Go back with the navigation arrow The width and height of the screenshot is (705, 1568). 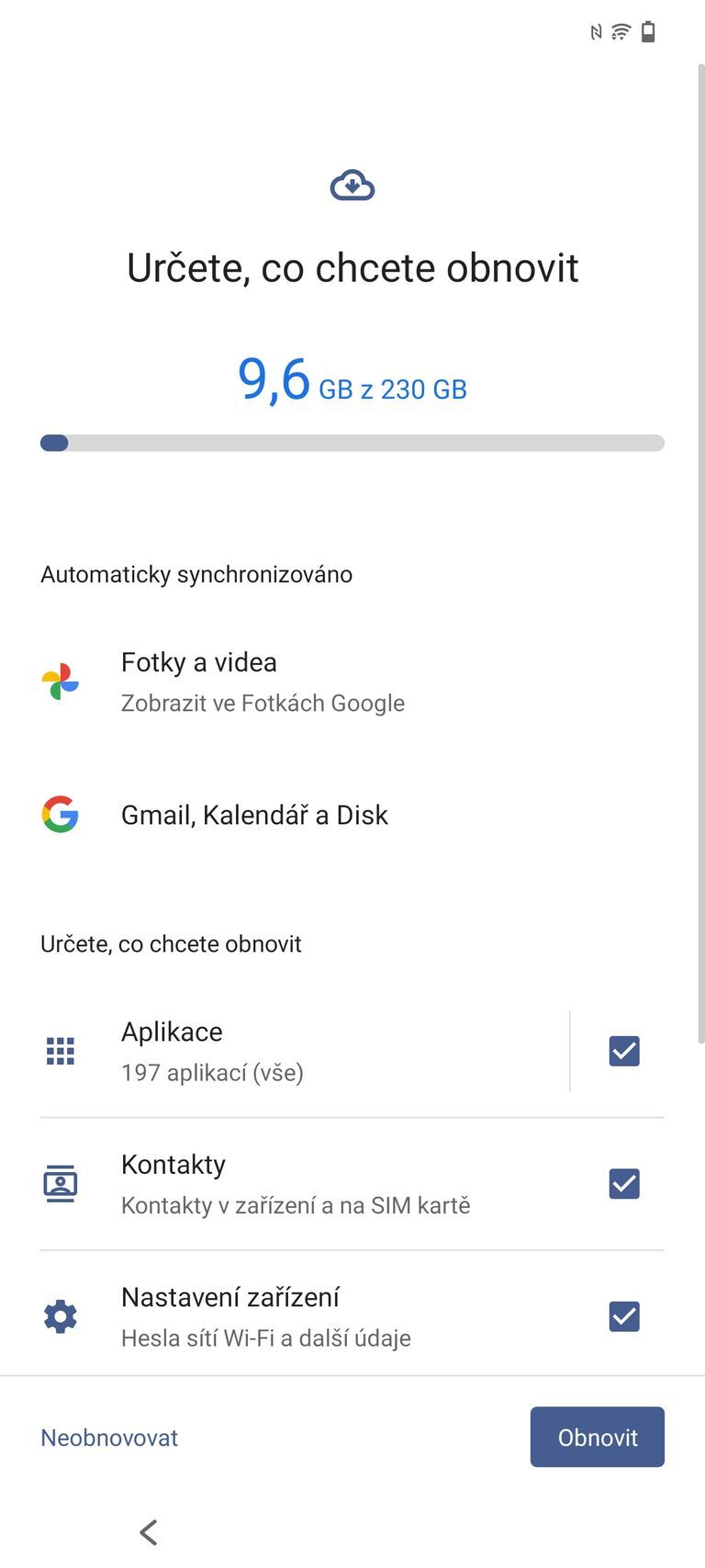pos(149,1532)
